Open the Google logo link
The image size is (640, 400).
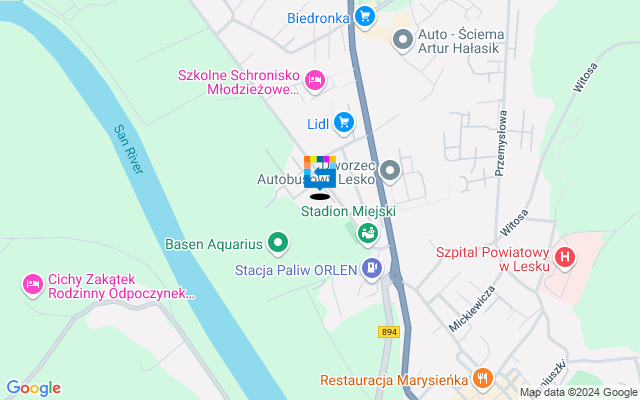[x=33, y=388]
